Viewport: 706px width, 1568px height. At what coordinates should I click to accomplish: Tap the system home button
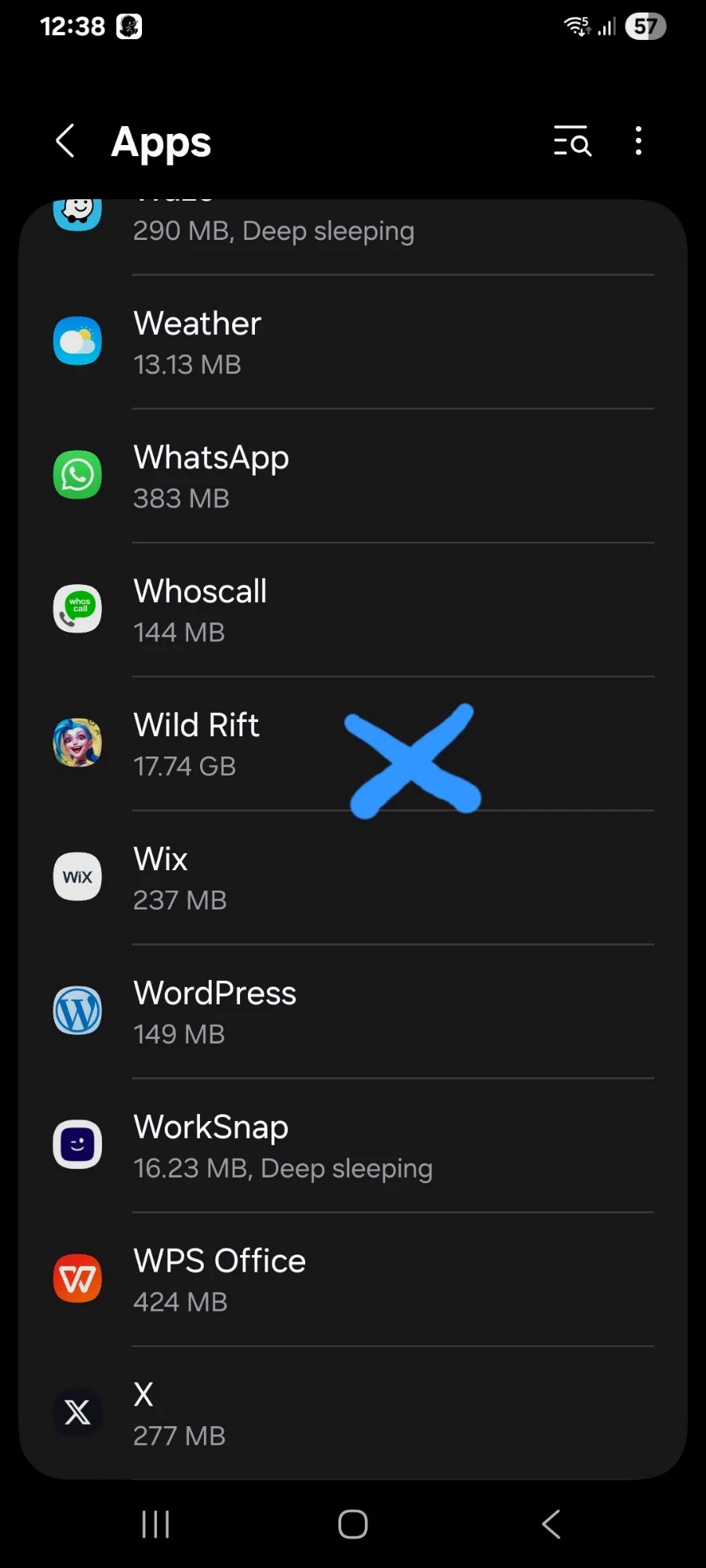point(353,1524)
